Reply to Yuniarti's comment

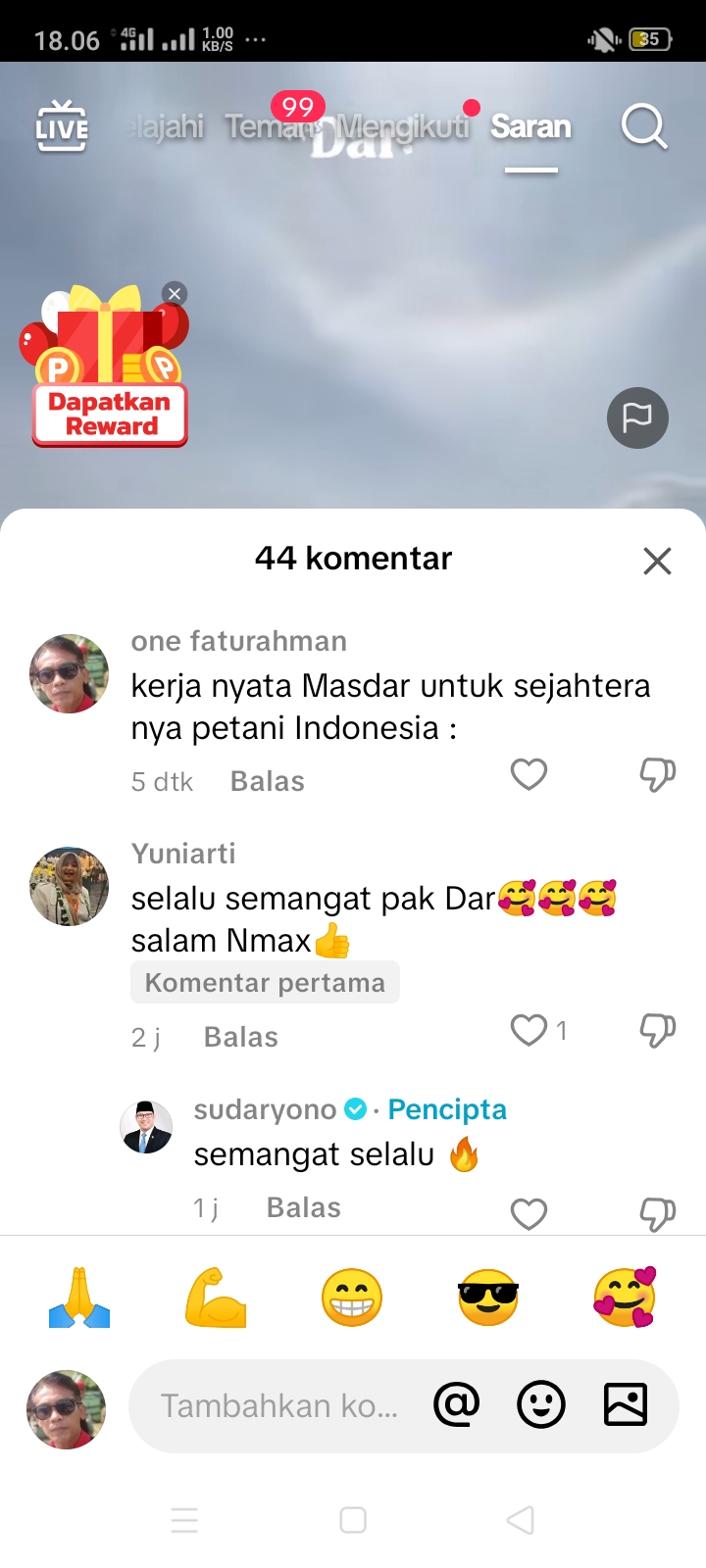241,1037
